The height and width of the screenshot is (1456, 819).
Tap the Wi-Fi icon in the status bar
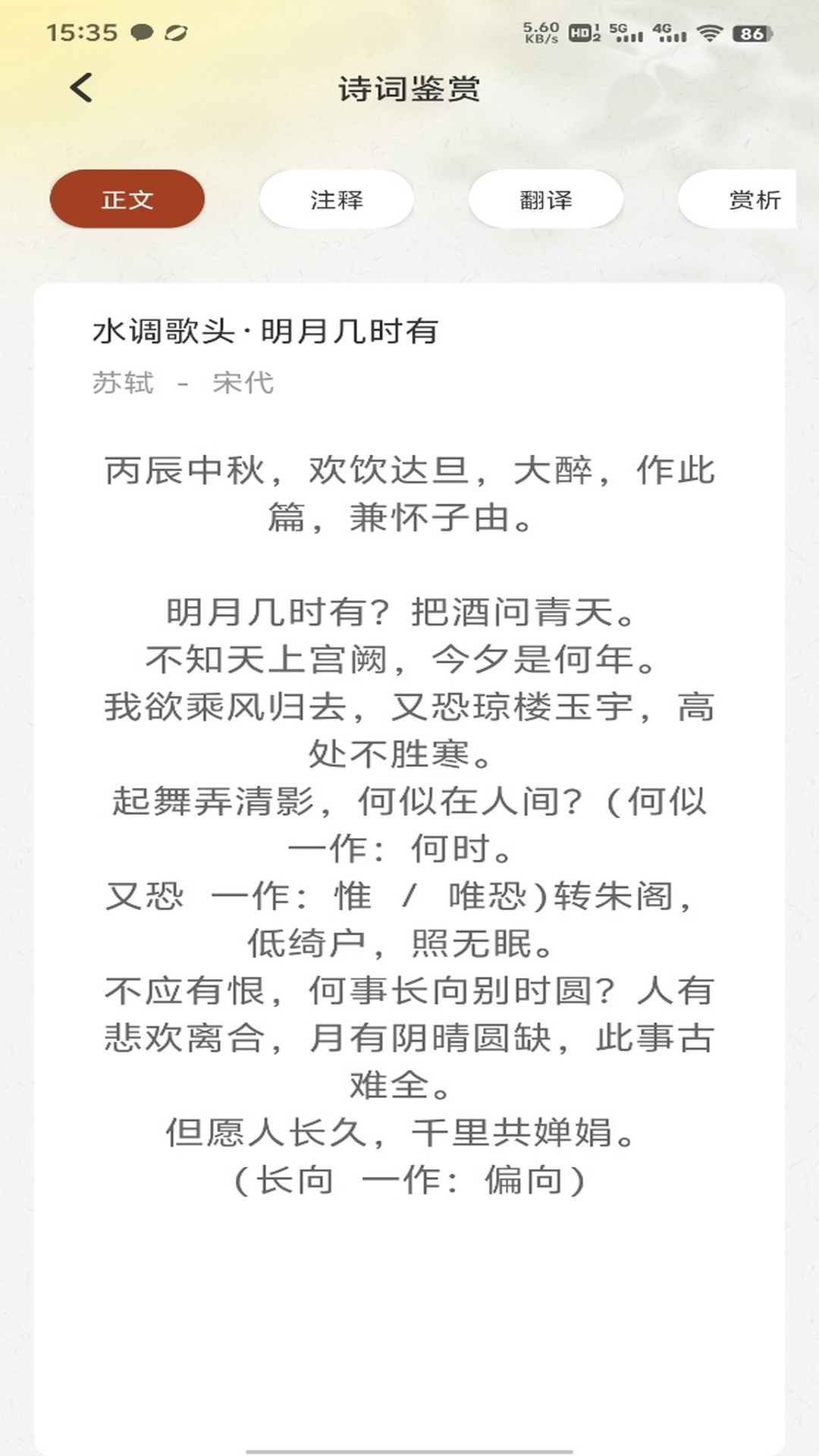(710, 33)
